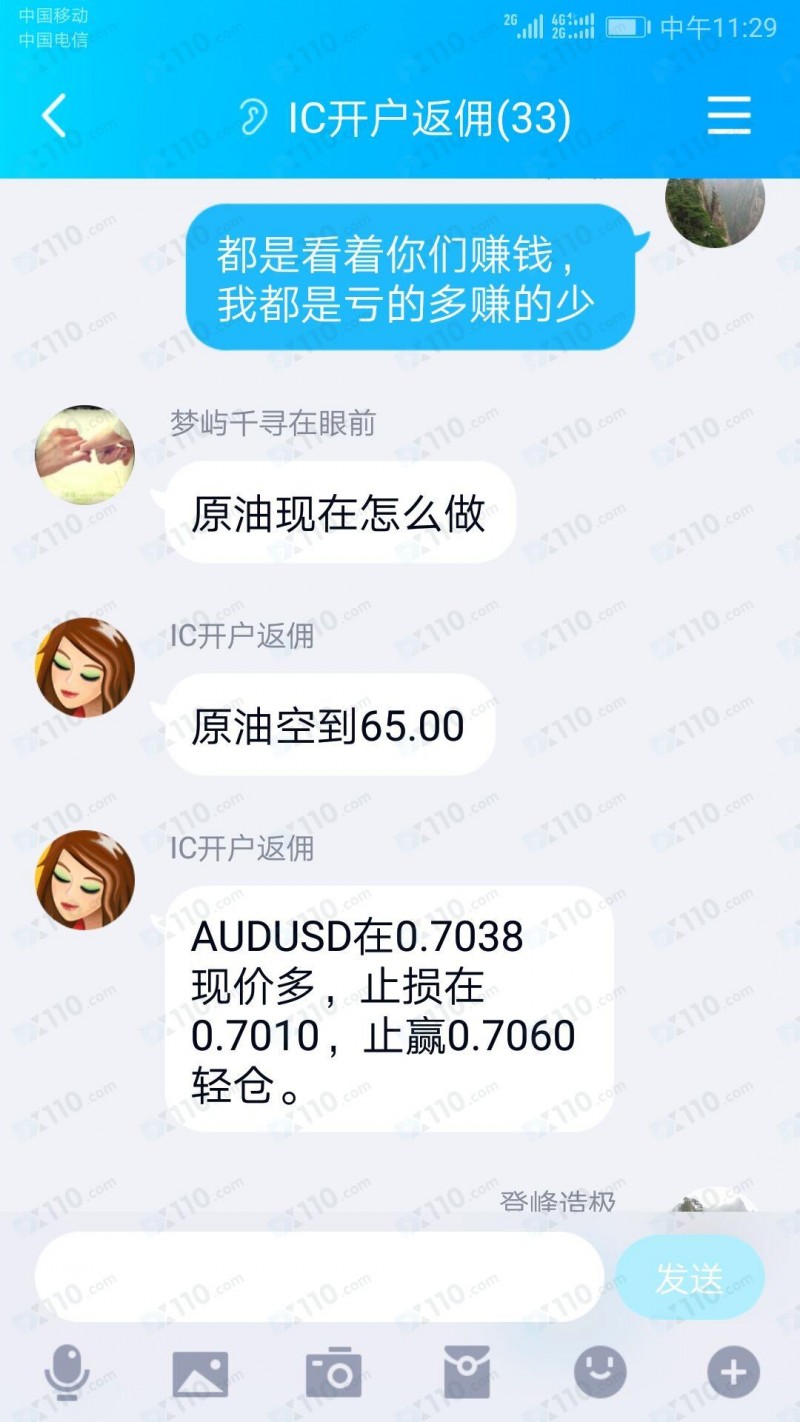The height and width of the screenshot is (1422, 800).
Task: Tap the message input field
Action: (x=320, y=1277)
